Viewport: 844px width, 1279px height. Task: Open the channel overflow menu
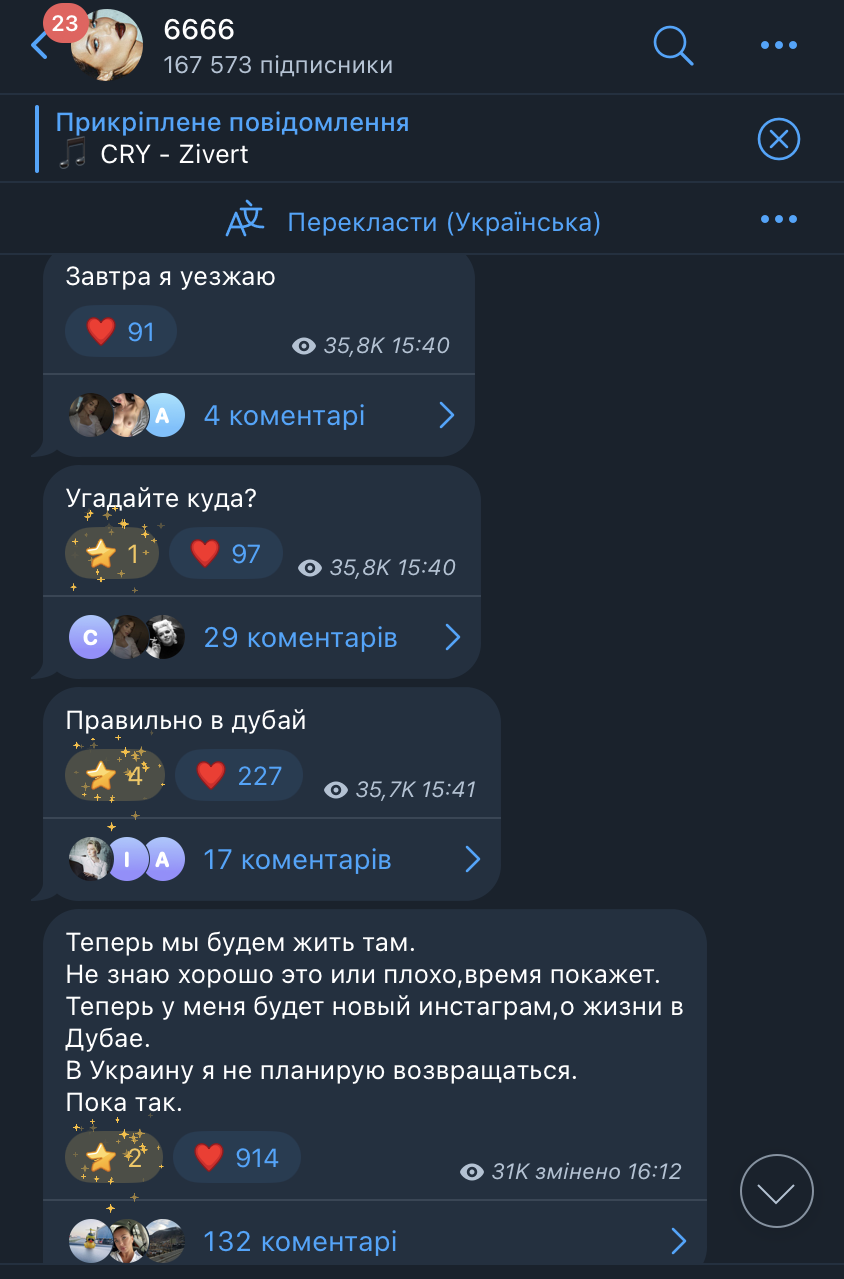pyautogui.click(x=778, y=45)
